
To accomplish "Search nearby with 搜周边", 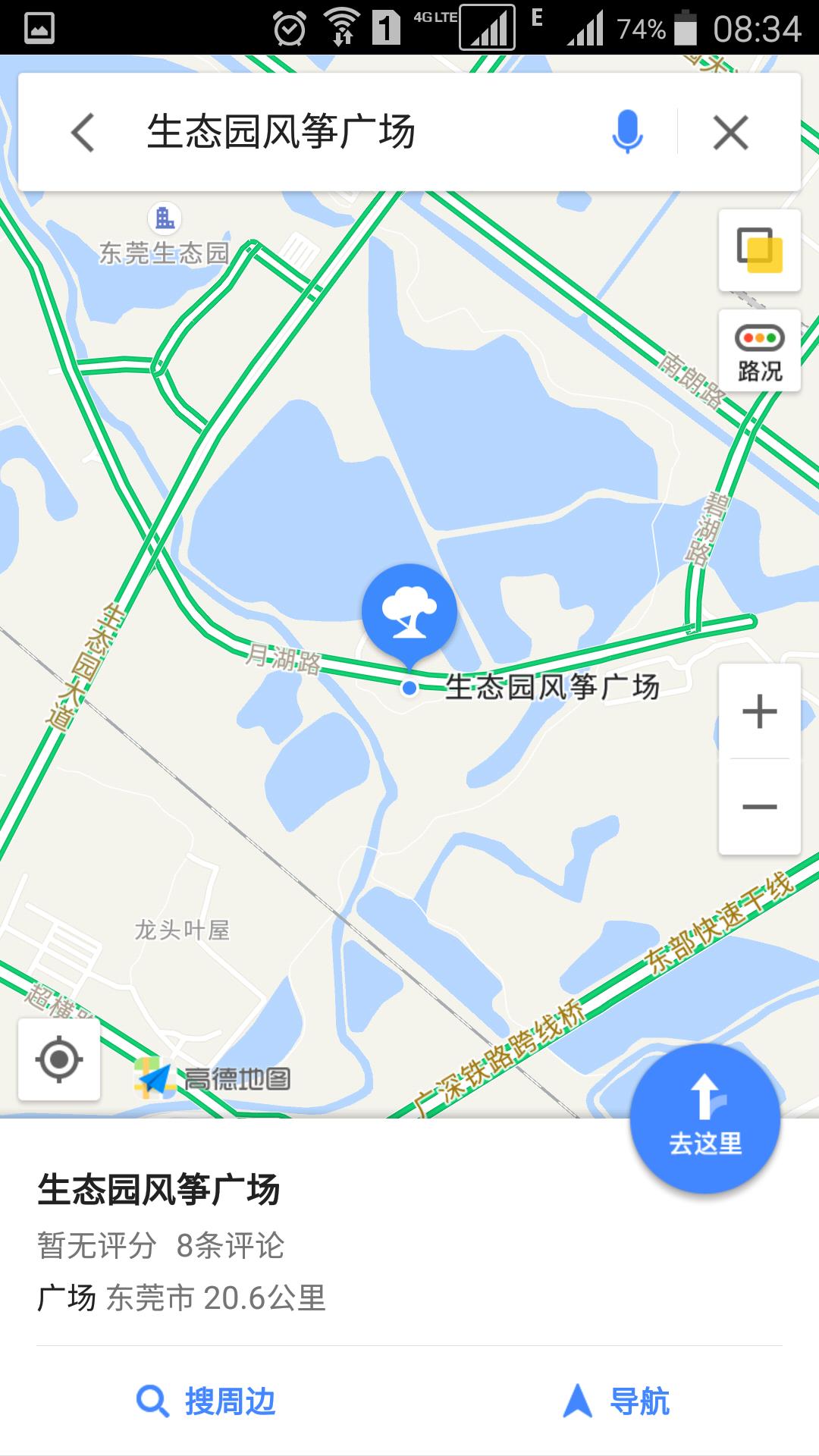I will pyautogui.click(x=206, y=1401).
